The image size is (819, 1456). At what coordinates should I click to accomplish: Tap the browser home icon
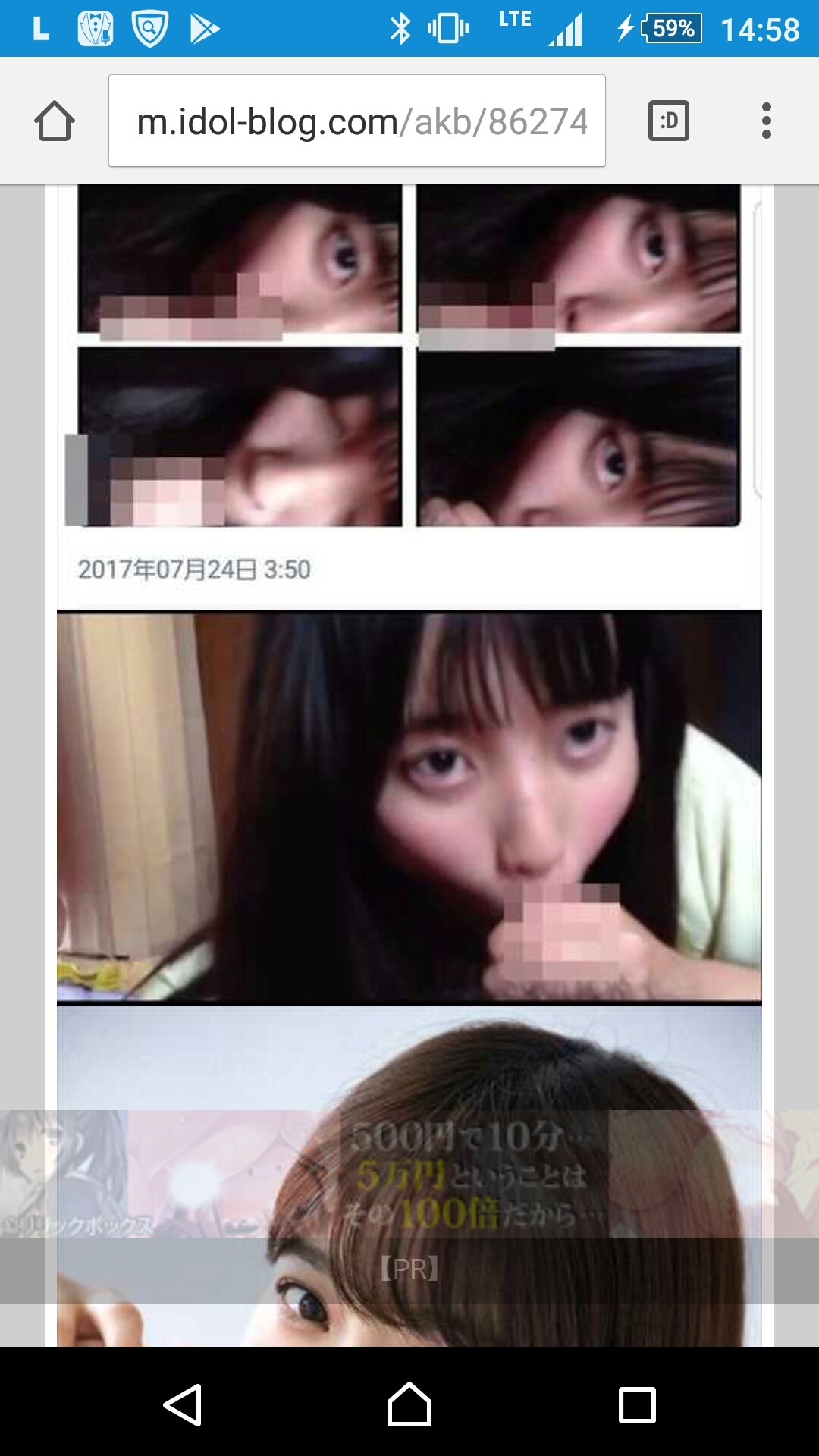55,121
